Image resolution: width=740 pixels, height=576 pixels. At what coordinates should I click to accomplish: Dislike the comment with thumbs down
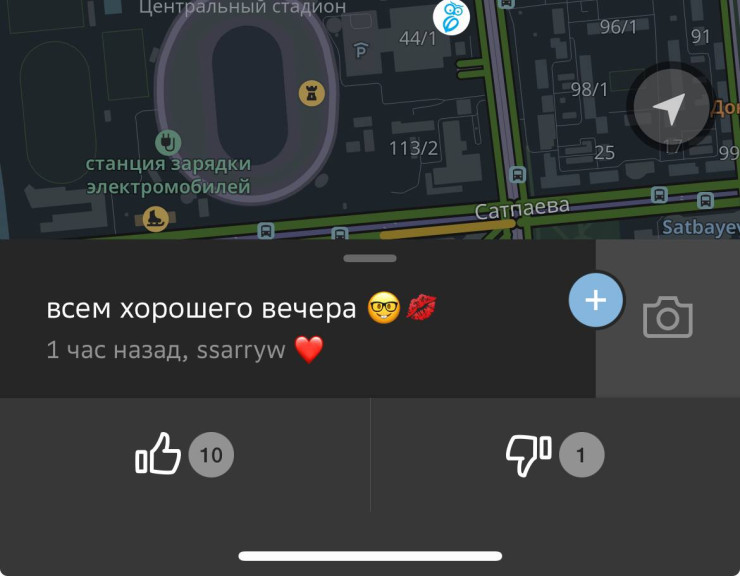528,456
